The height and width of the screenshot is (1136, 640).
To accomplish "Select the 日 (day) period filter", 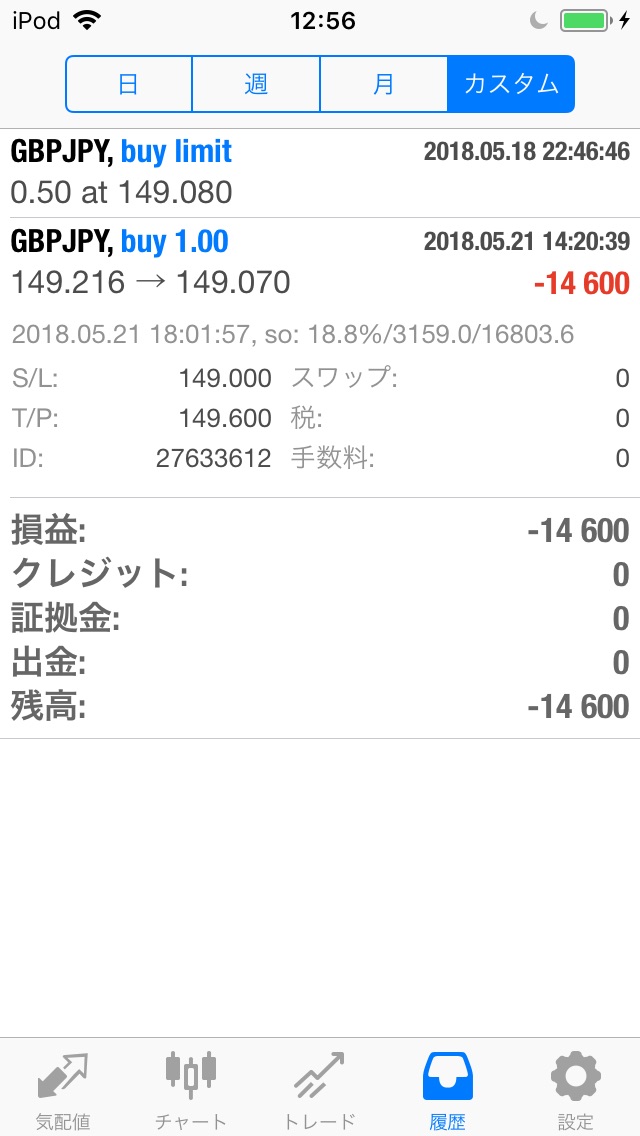I will point(129,84).
